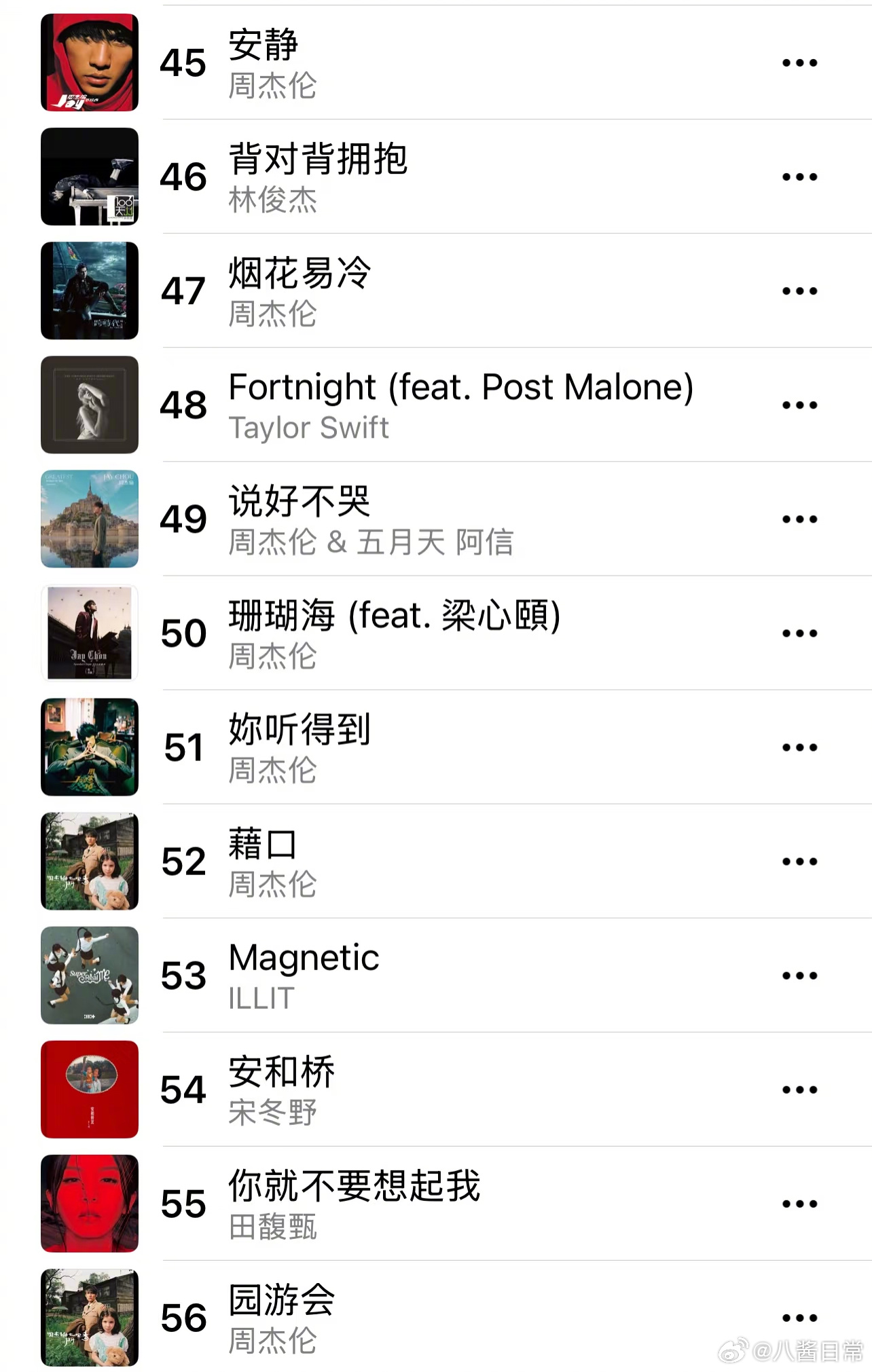Play Magnetic by ILLIT
Screen dimensions: 872x1372
304,958
